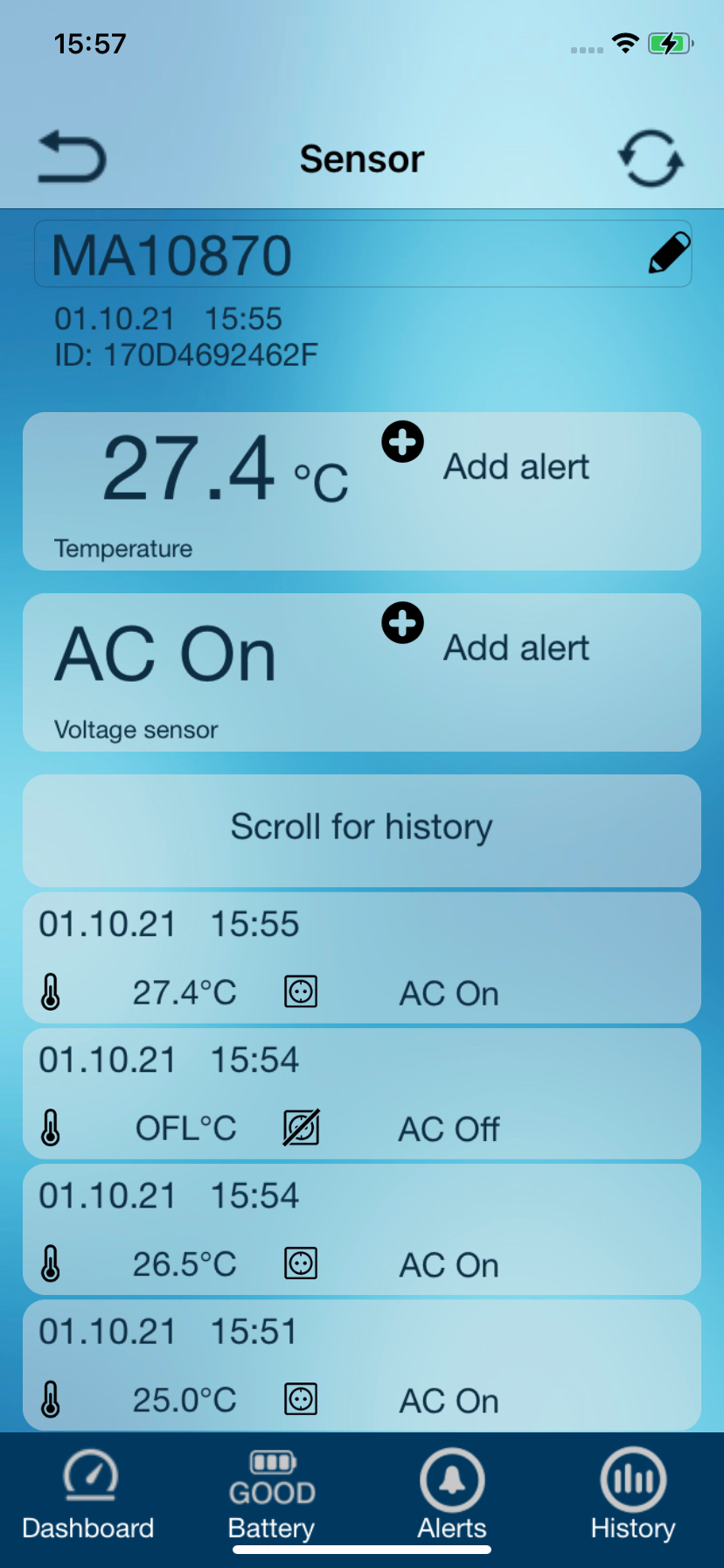The width and height of the screenshot is (724, 1568).
Task: Refresh the sensor data
Action: pyautogui.click(x=651, y=158)
